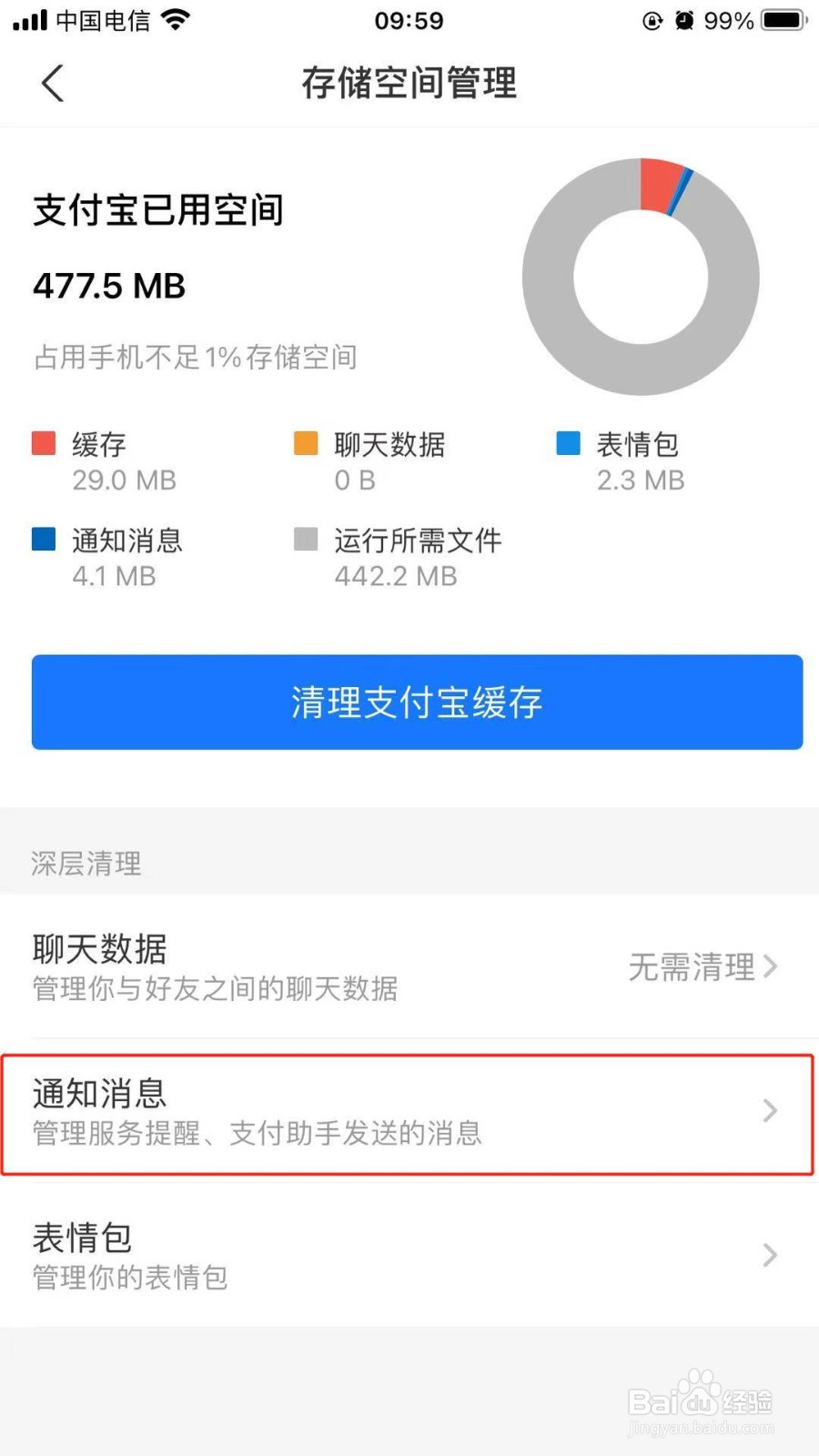The width and height of the screenshot is (819, 1456).
Task: Tap the gray 运行所需文件 legend square
Action: click(304, 540)
